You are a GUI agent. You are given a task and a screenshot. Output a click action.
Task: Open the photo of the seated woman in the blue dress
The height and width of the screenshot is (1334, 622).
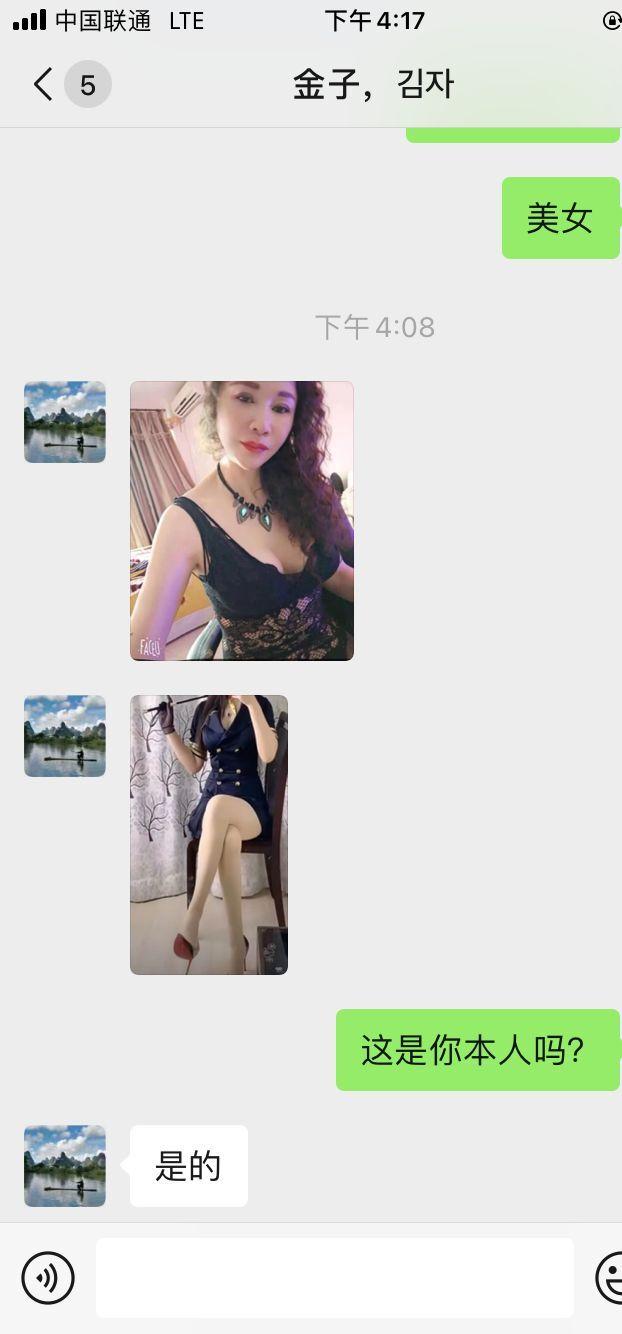[208, 834]
